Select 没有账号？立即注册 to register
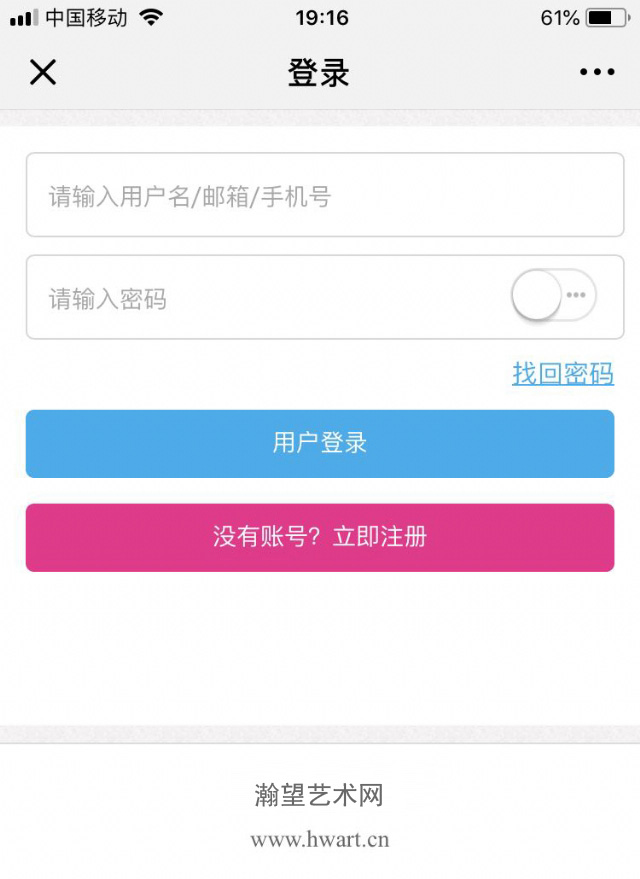 320,537
